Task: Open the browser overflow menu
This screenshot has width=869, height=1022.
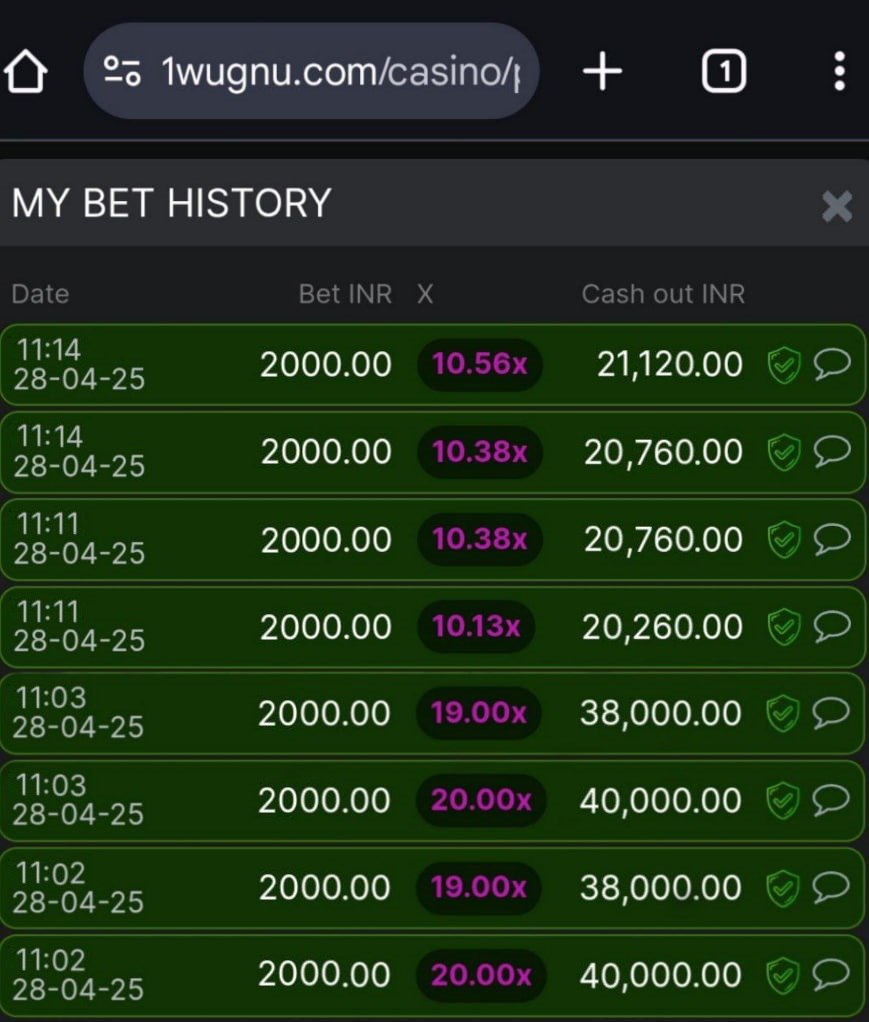Action: point(838,72)
